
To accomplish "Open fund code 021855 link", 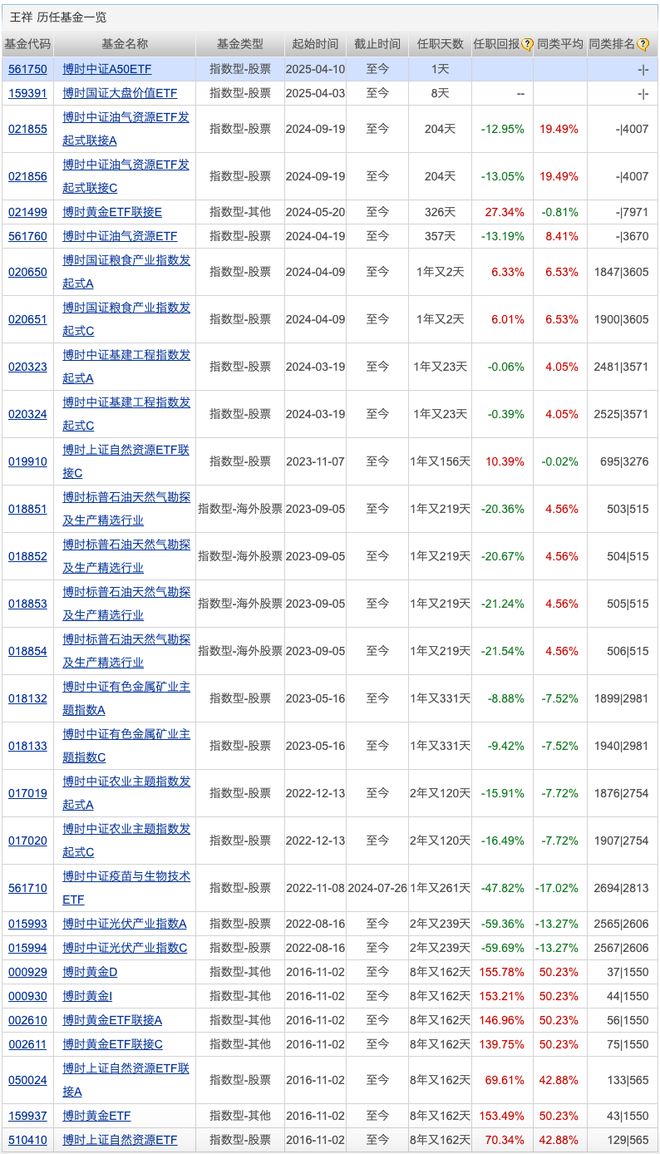I will (27, 129).
